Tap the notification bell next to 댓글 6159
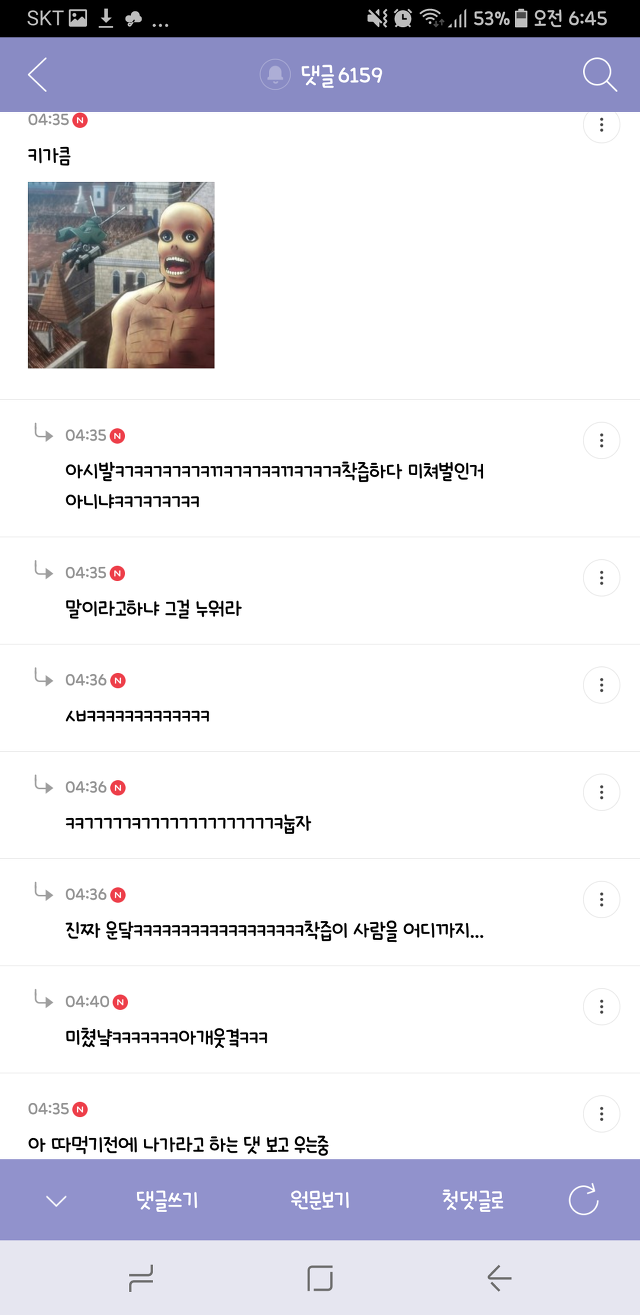 click(275, 75)
